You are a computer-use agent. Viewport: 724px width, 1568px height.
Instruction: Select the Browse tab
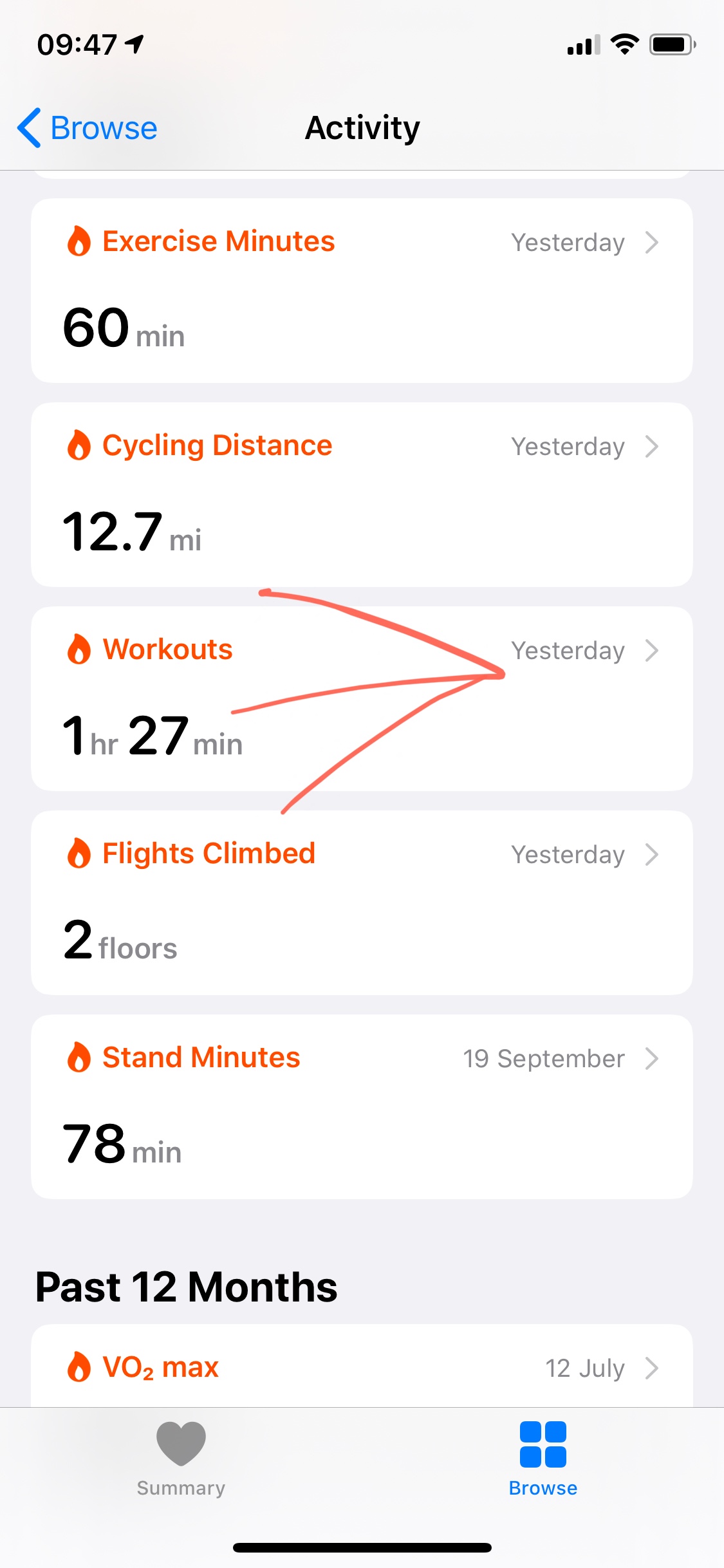pyautogui.click(x=543, y=1459)
